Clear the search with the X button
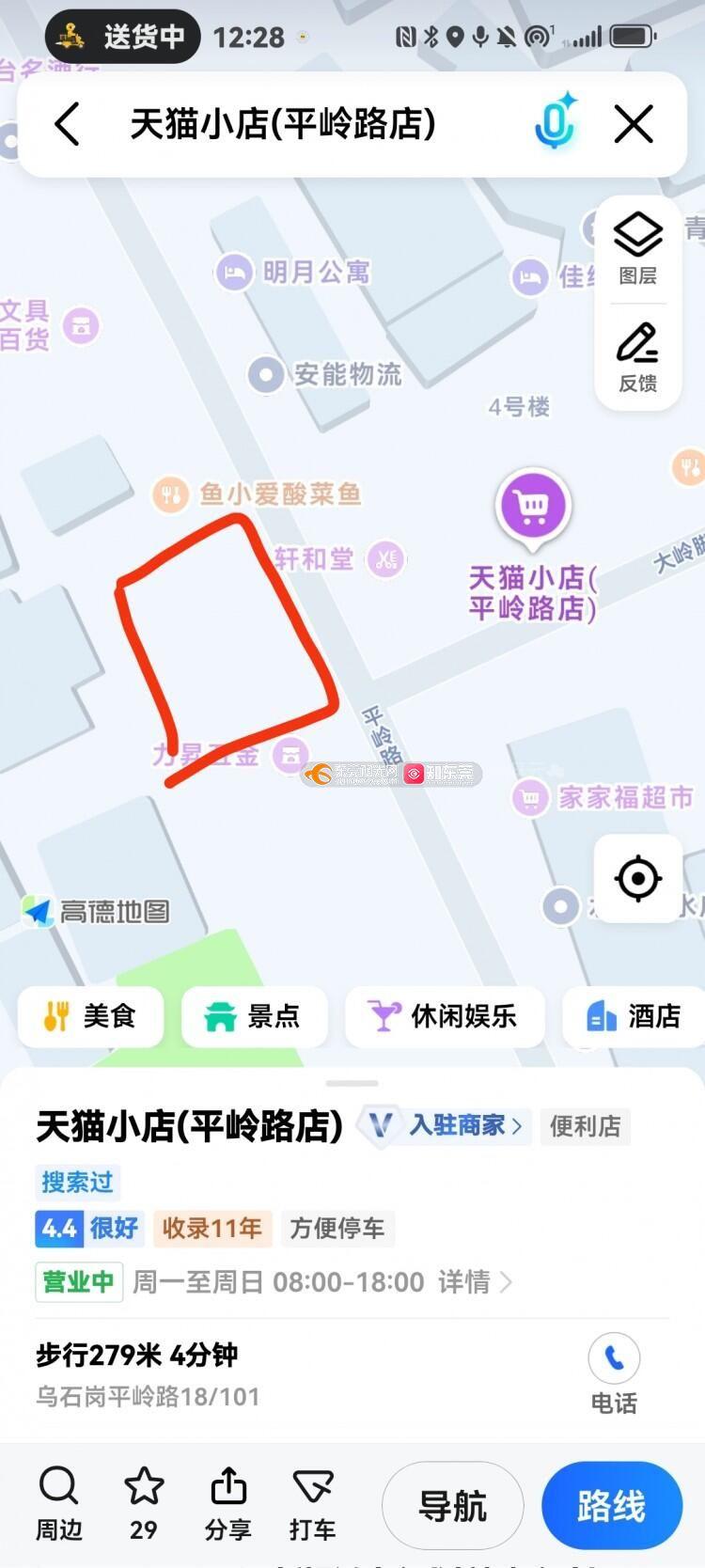The width and height of the screenshot is (705, 1568). (634, 123)
